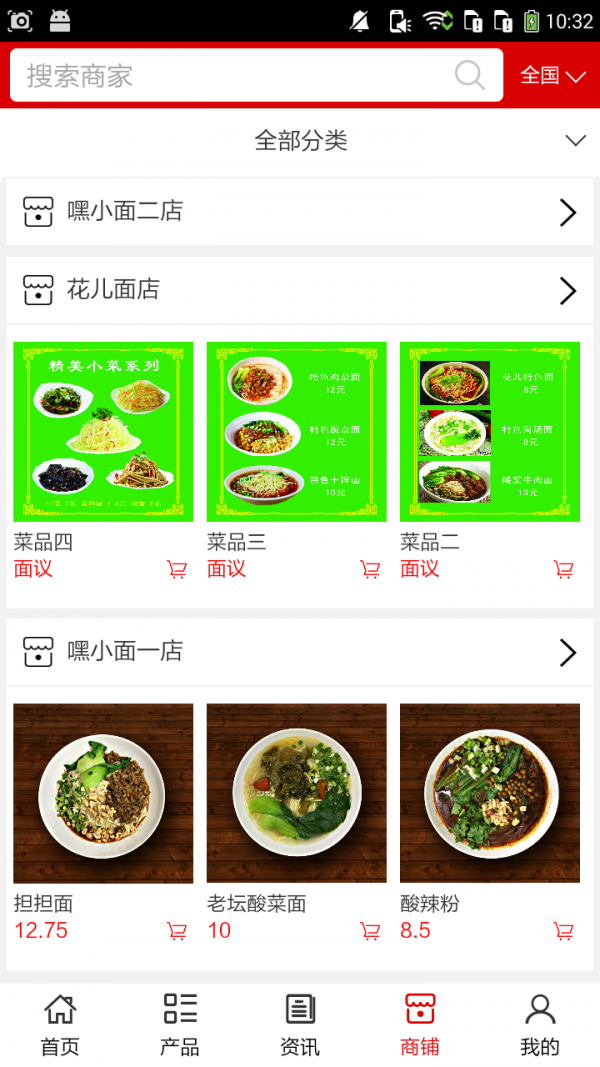Open the 全国 region dropdown
Viewport: 600px width, 1067px height.
point(552,76)
